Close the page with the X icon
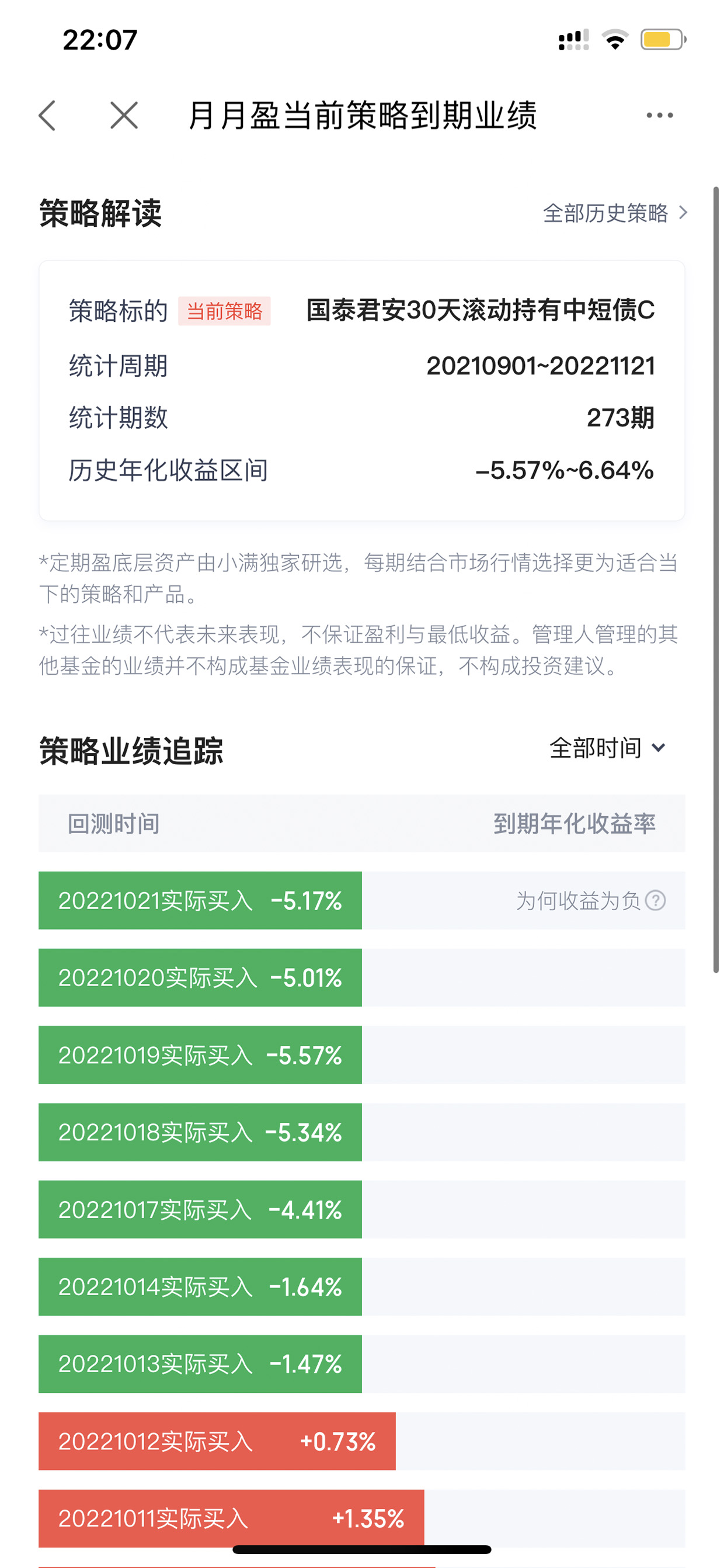This screenshot has height=1568, width=724. coord(124,115)
